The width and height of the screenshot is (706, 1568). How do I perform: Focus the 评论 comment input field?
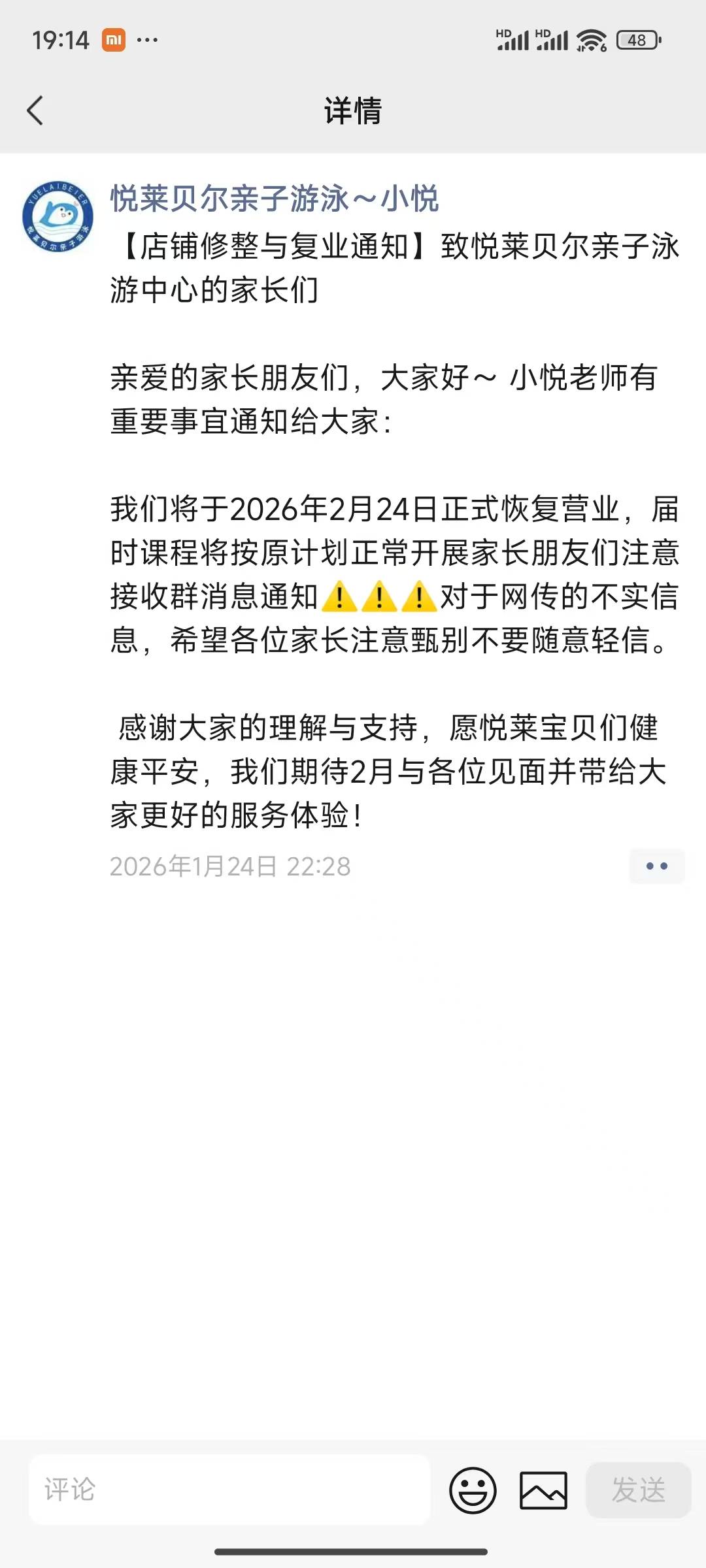[229, 1490]
